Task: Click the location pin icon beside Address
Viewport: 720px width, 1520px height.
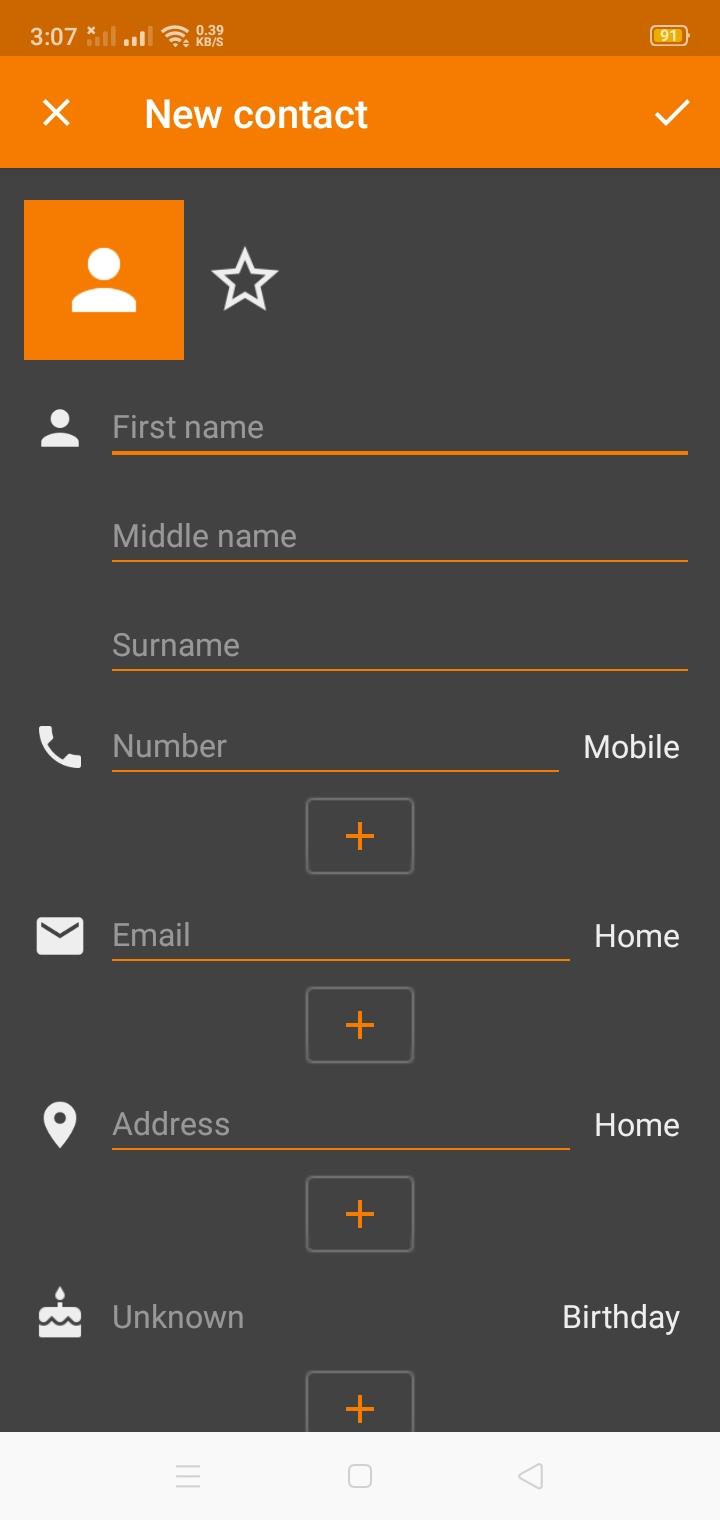Action: (x=59, y=1124)
